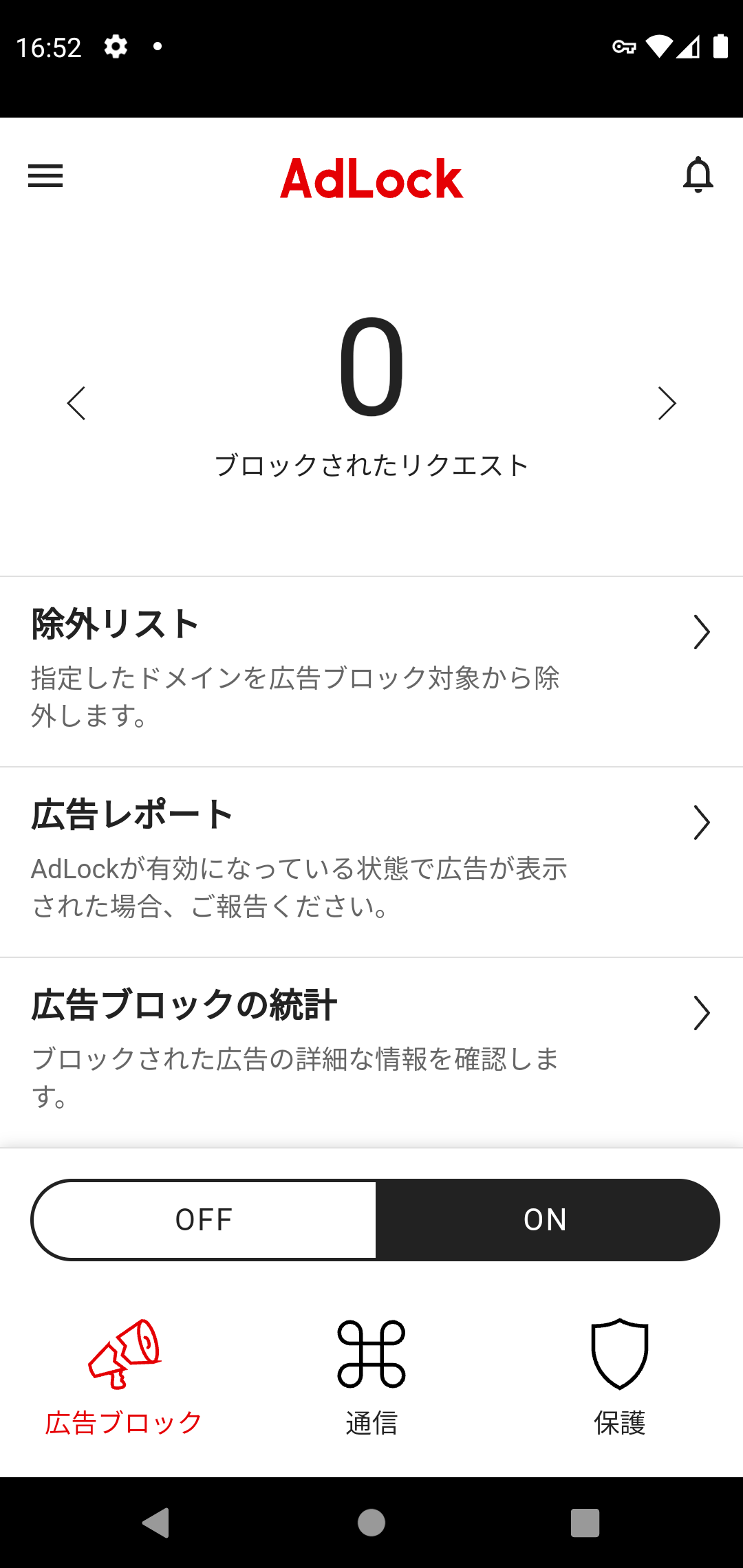Show next statistic with right arrow

(x=667, y=403)
